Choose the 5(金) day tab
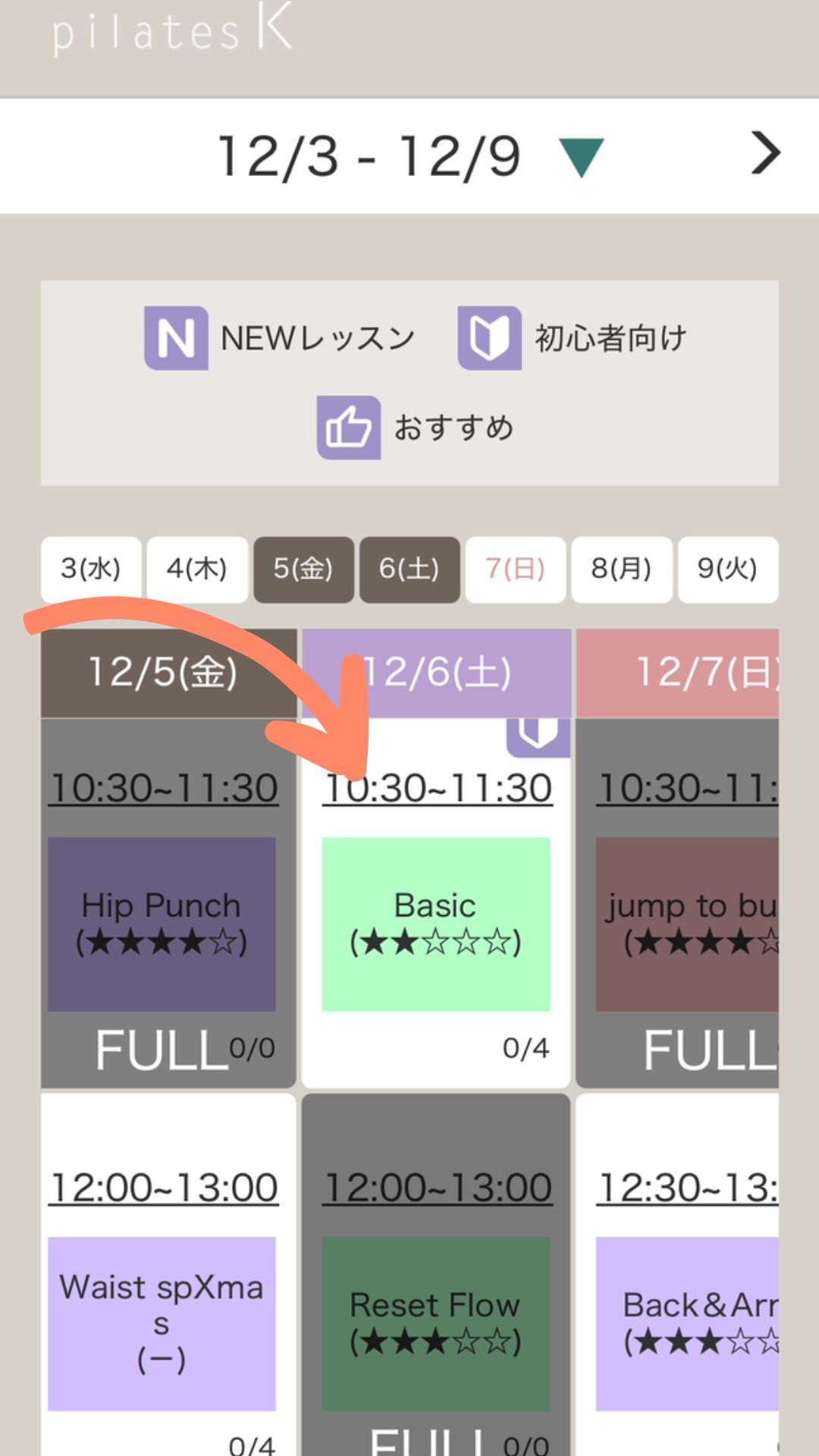Screen dimensions: 819x1456 303,569
